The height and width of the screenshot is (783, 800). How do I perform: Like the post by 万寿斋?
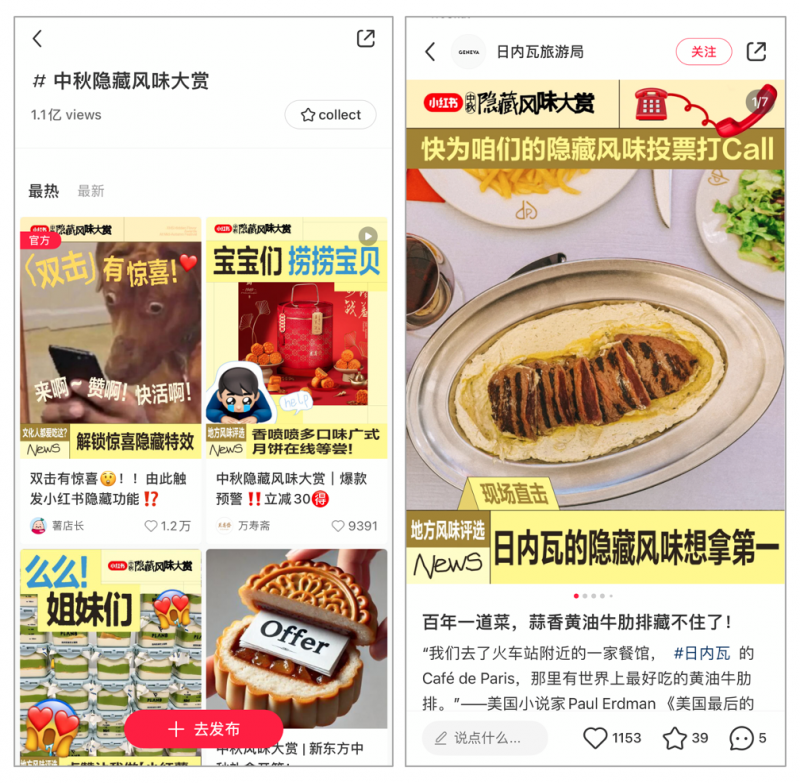click(338, 526)
